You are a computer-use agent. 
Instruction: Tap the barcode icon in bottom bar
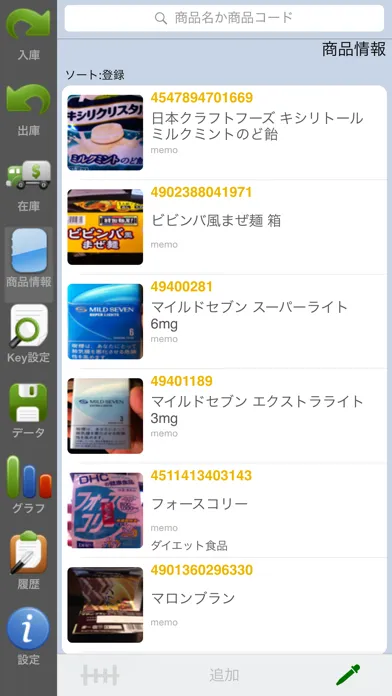pyautogui.click(x=100, y=675)
